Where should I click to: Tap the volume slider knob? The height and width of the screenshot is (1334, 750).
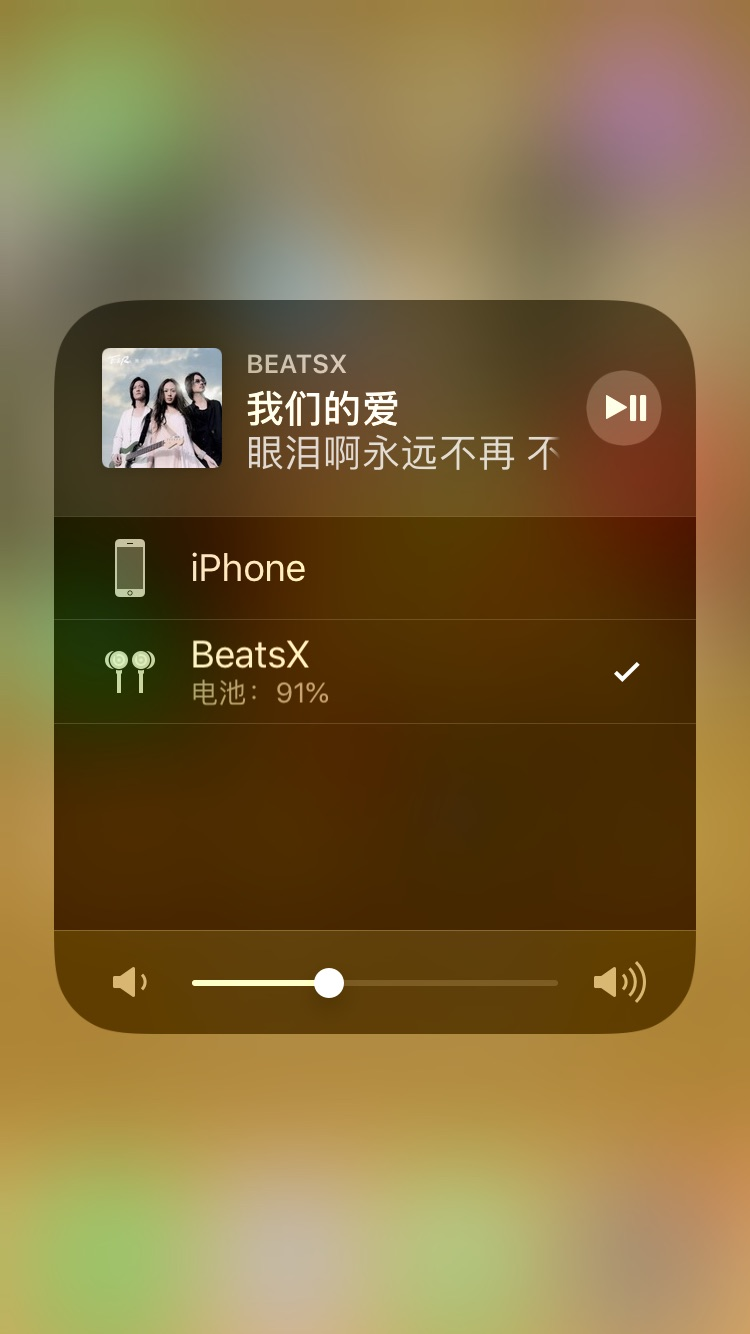pyautogui.click(x=328, y=982)
